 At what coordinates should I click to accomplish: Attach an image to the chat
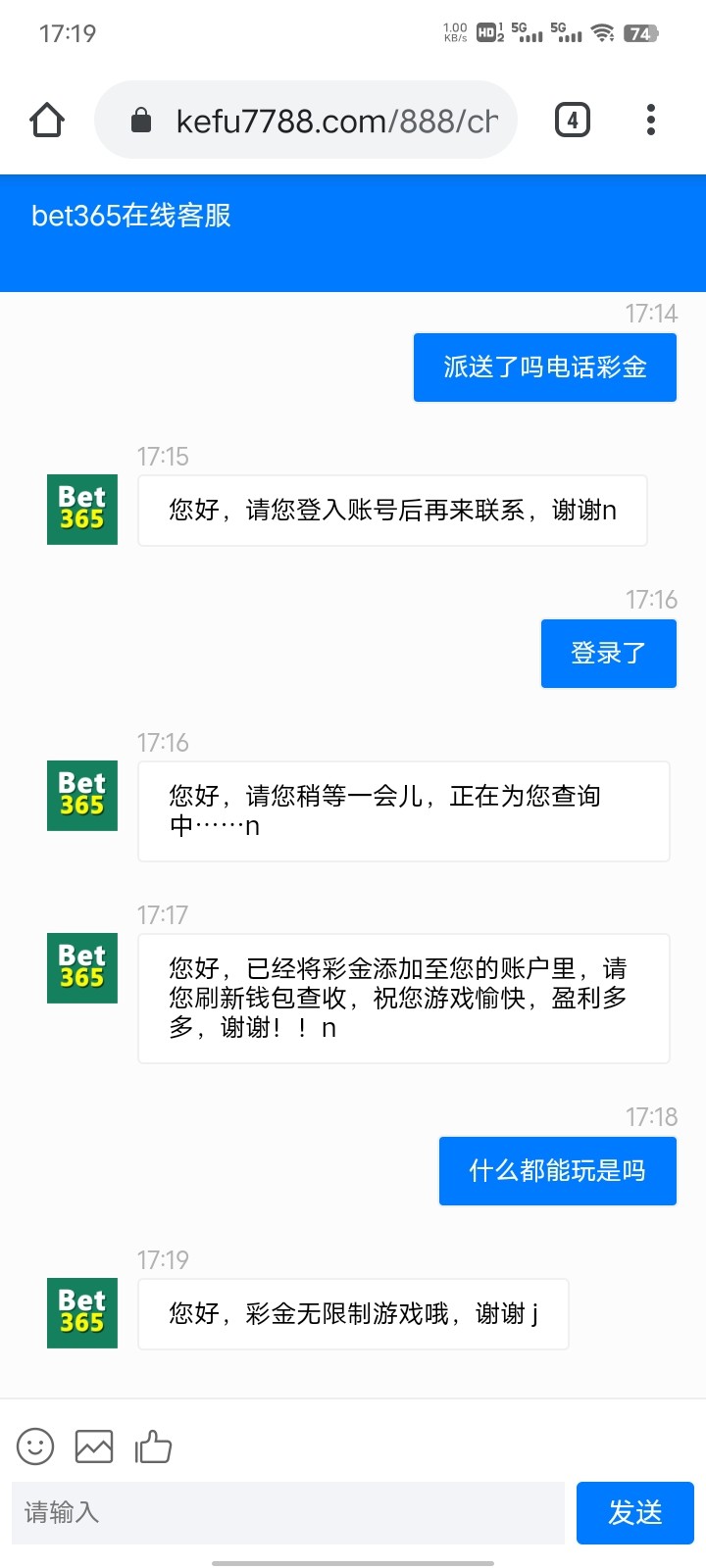tap(94, 1446)
